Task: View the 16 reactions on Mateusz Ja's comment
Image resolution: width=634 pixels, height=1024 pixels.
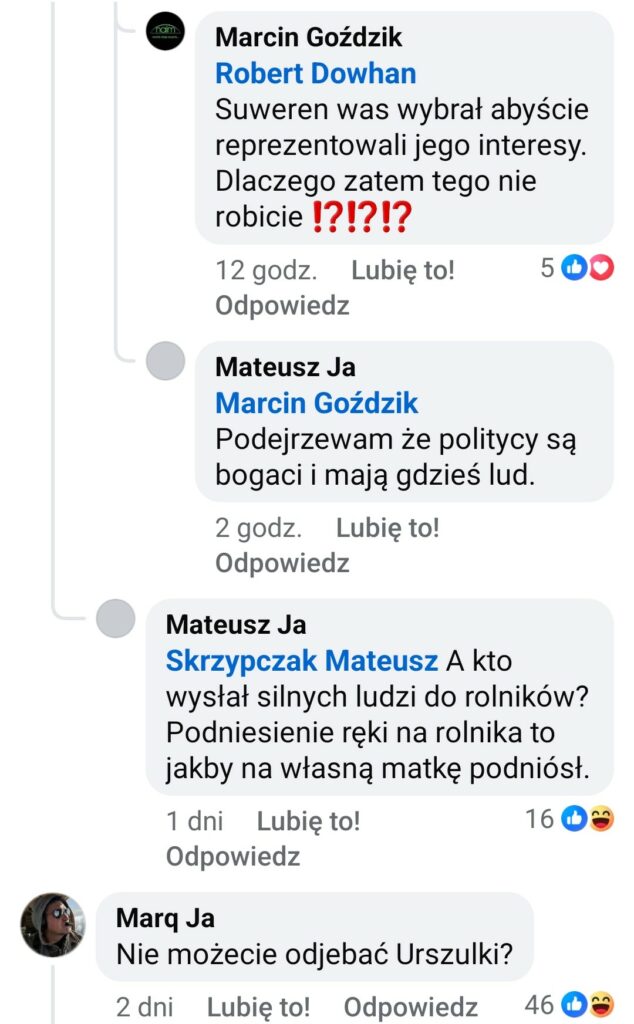Action: click(570, 819)
